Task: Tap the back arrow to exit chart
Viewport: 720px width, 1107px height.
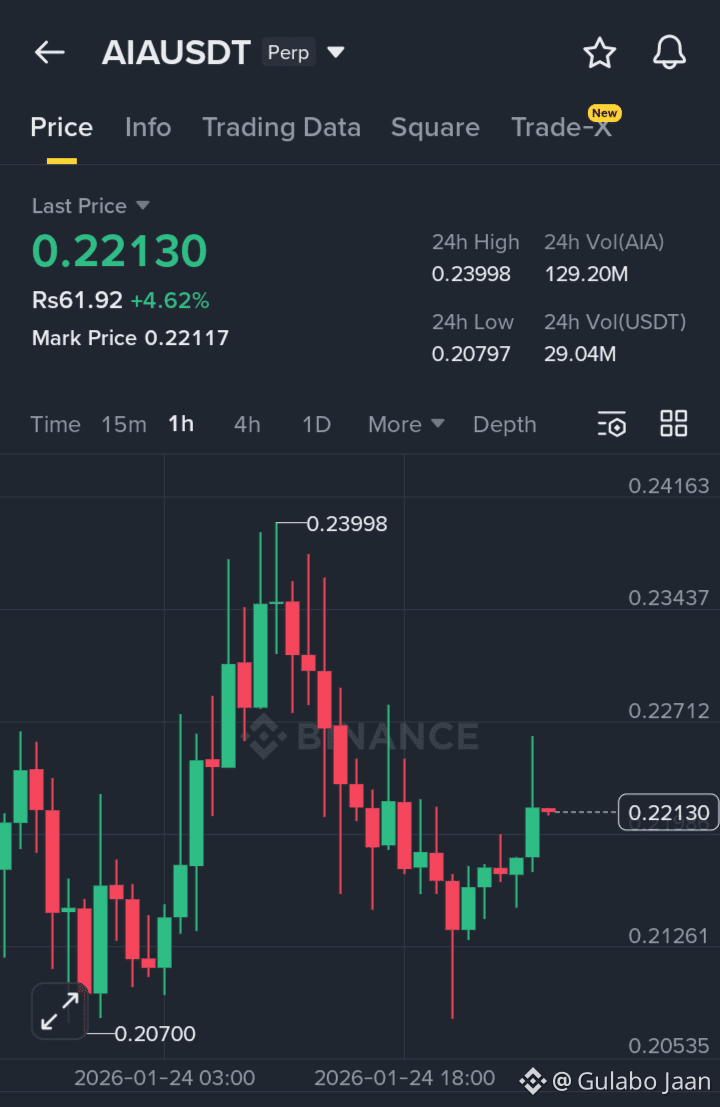Action: (x=49, y=52)
